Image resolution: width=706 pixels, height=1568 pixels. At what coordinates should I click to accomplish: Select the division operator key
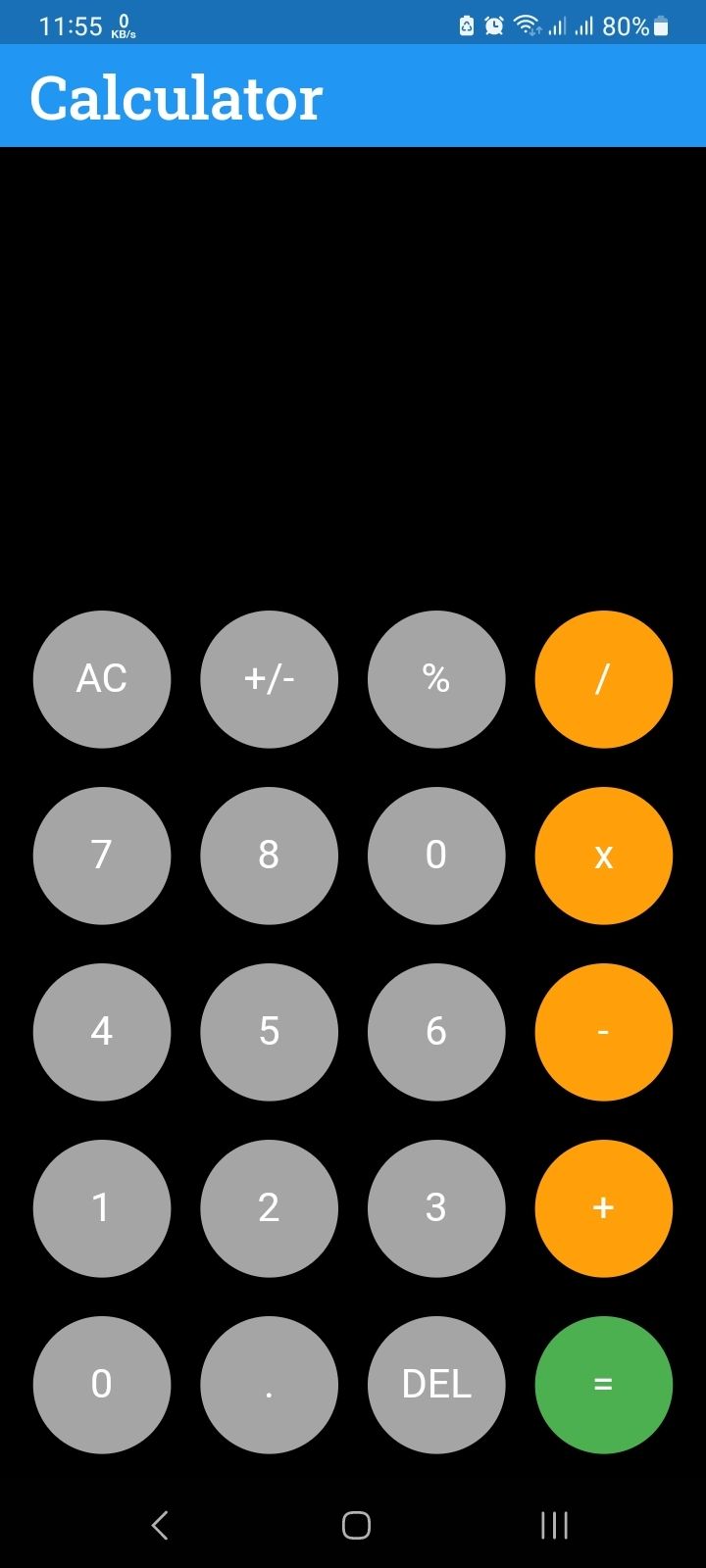coord(603,679)
